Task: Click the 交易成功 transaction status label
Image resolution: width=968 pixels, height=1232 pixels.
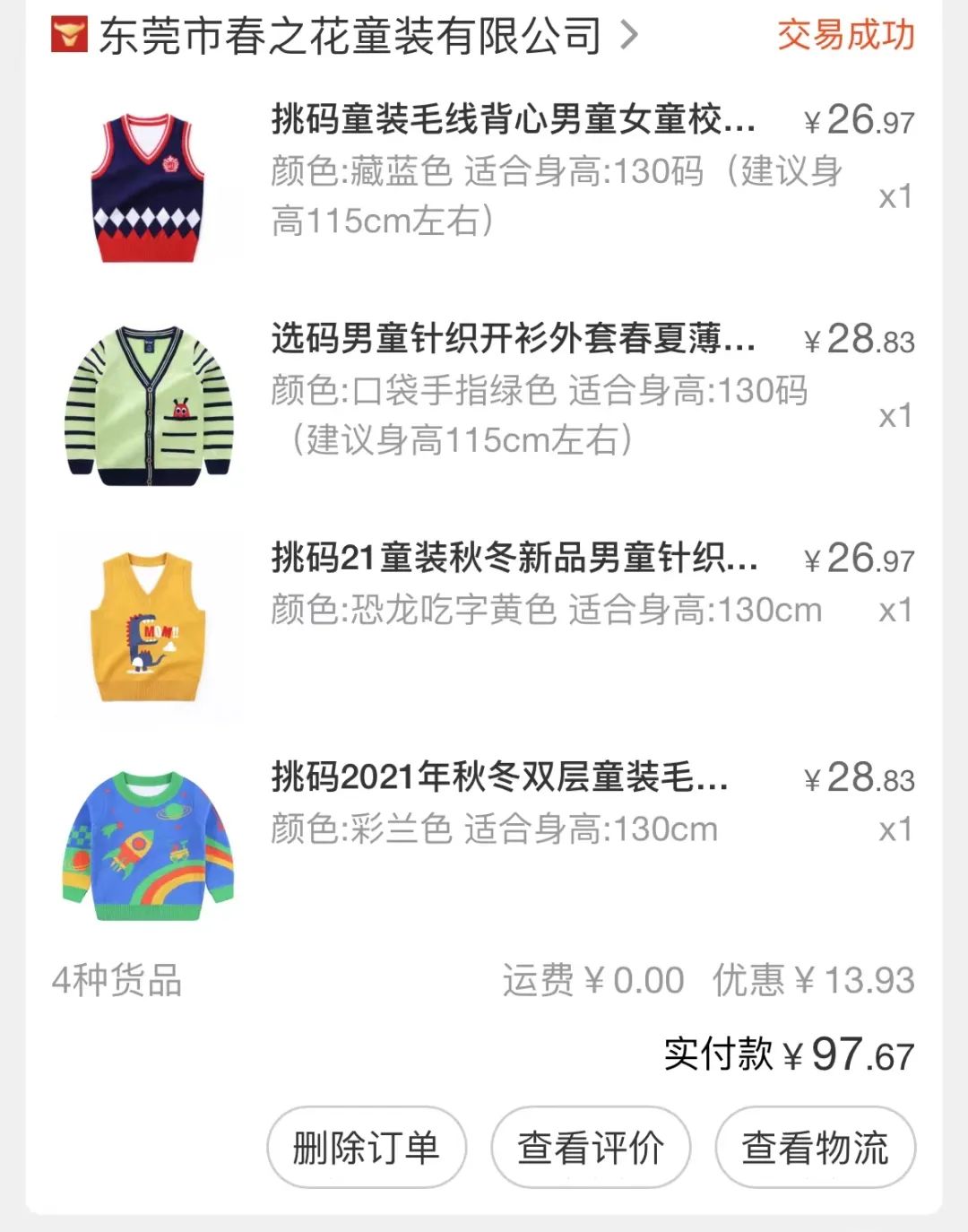Action: coord(843,36)
